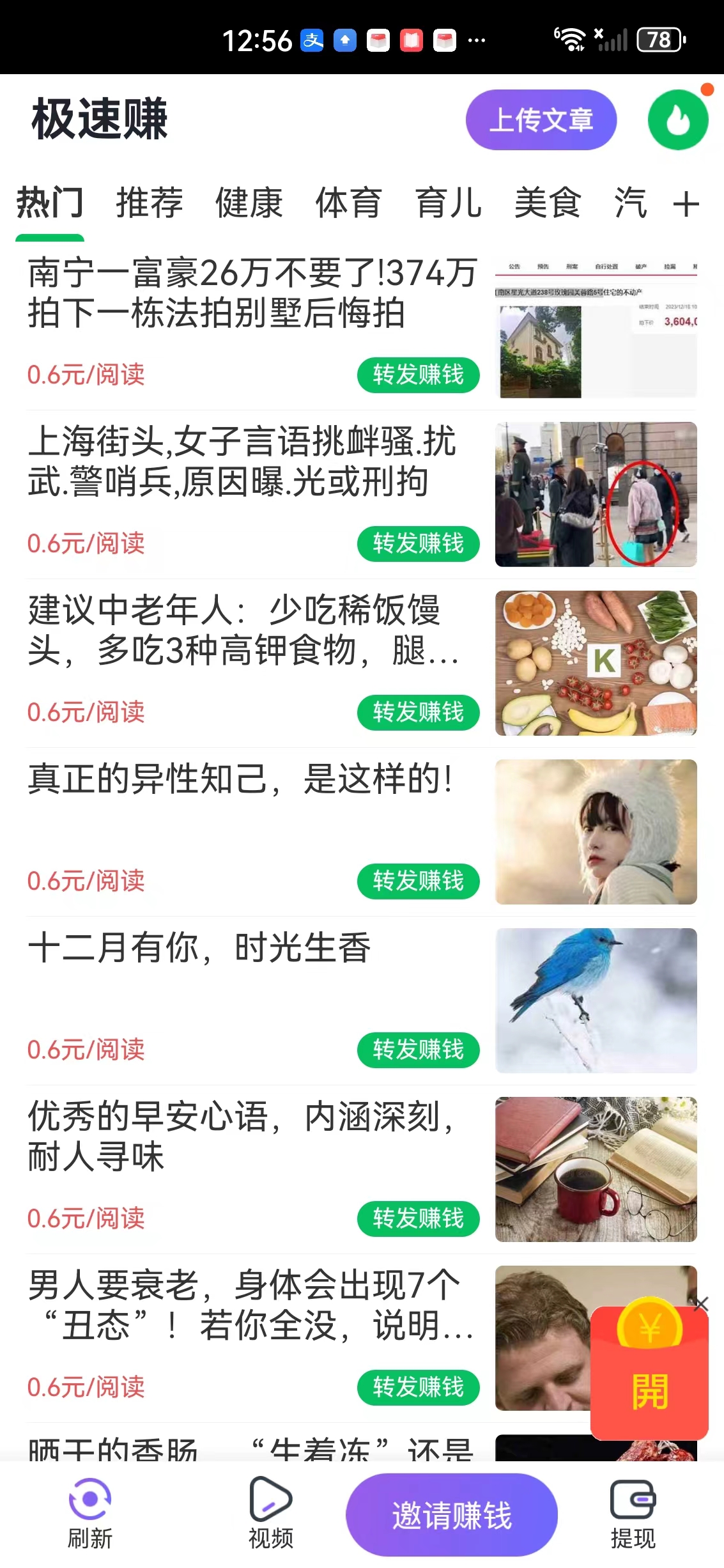Tap the 0.6元/阅读 label on top article

coord(87,375)
